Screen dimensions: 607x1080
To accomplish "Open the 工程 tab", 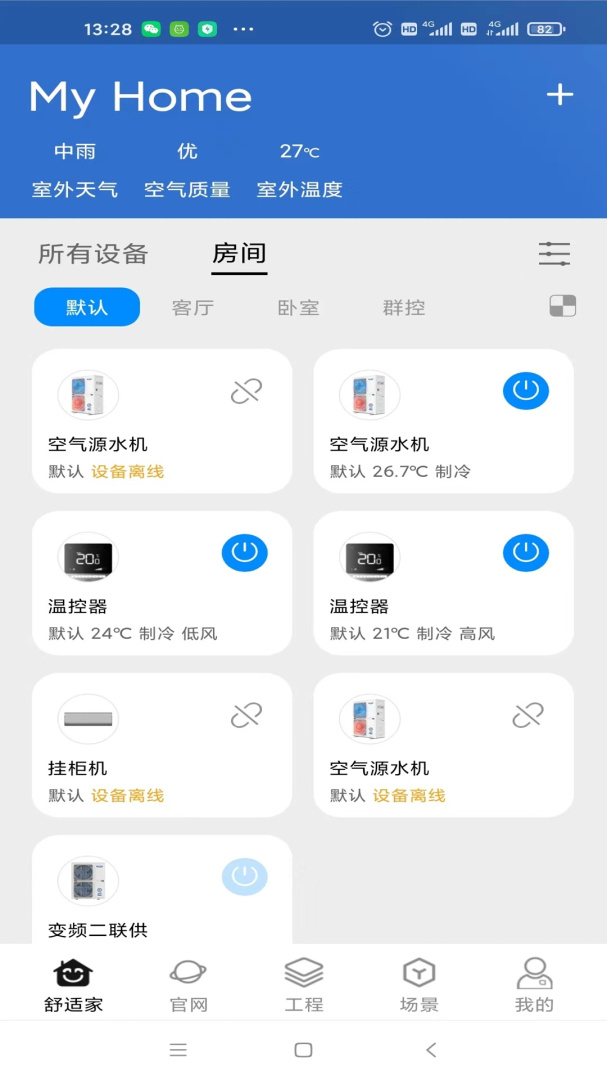I will click(304, 984).
